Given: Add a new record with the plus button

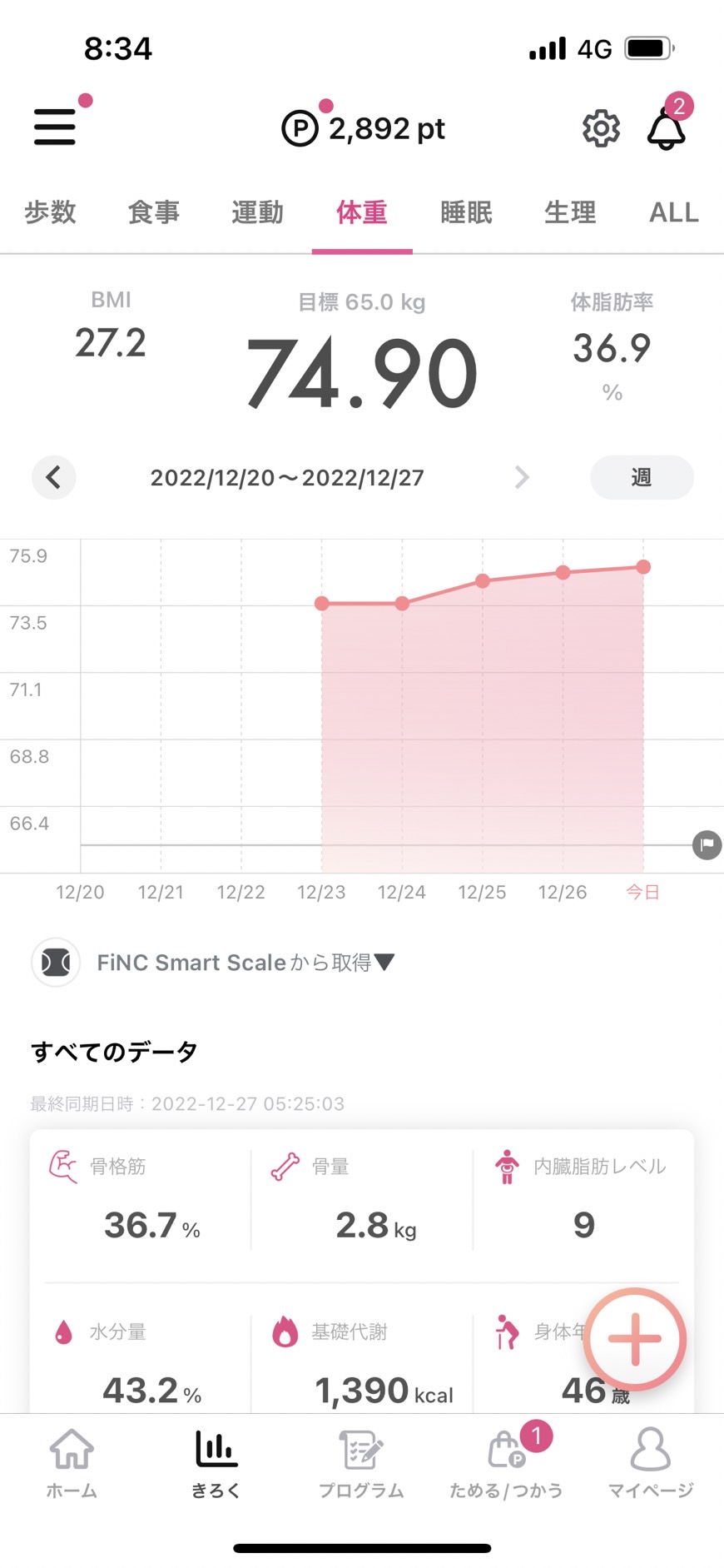Looking at the screenshot, I should [635, 1339].
